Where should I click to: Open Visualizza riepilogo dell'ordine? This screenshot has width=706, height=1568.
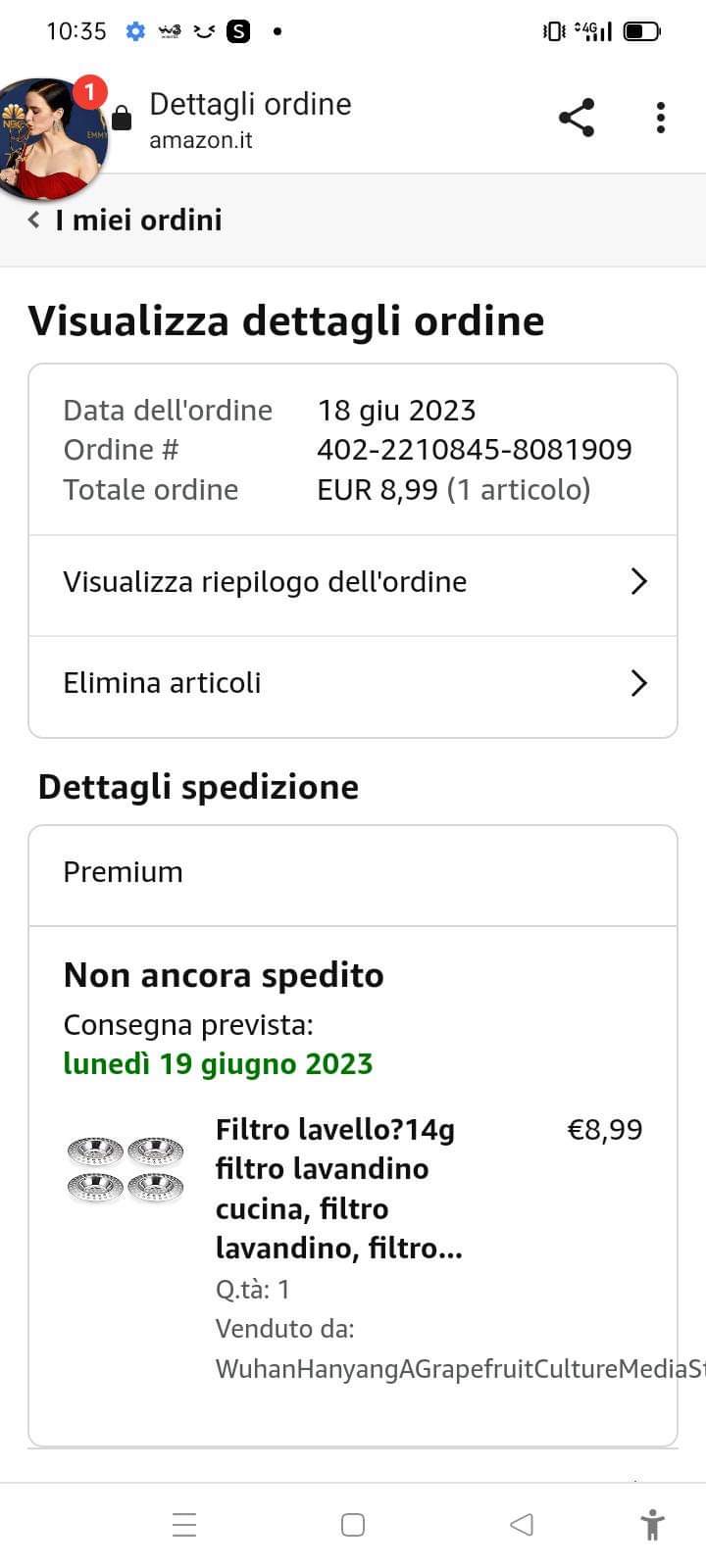353,582
